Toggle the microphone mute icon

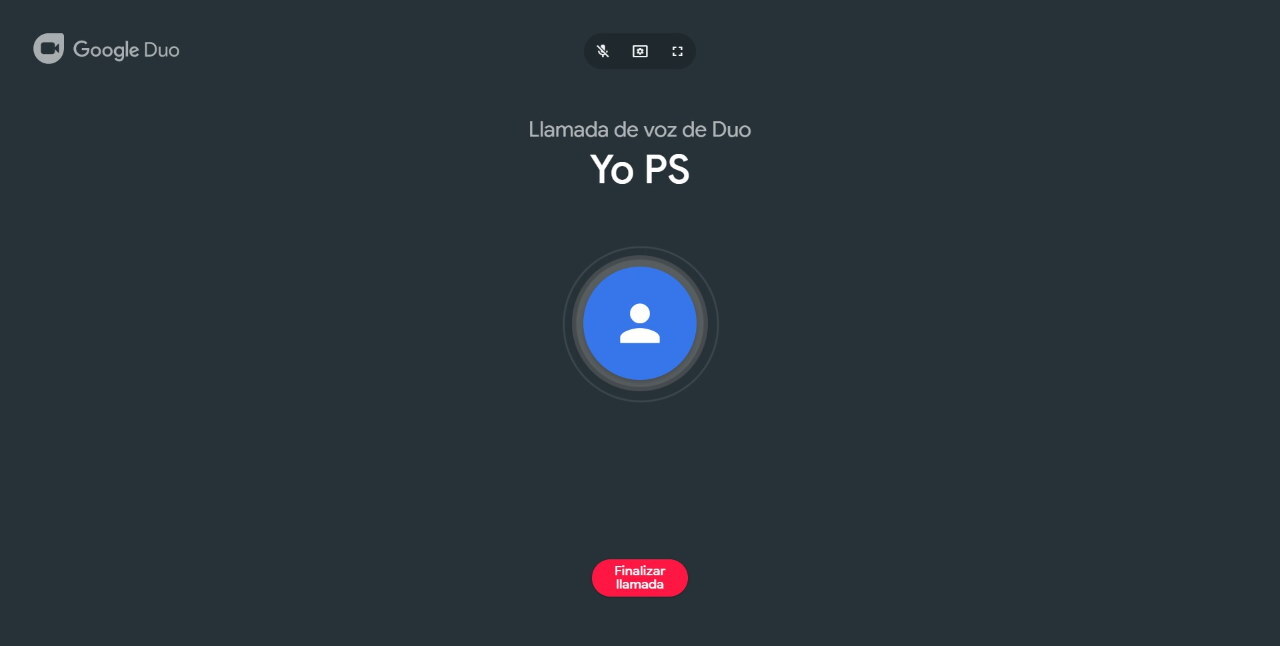click(603, 51)
